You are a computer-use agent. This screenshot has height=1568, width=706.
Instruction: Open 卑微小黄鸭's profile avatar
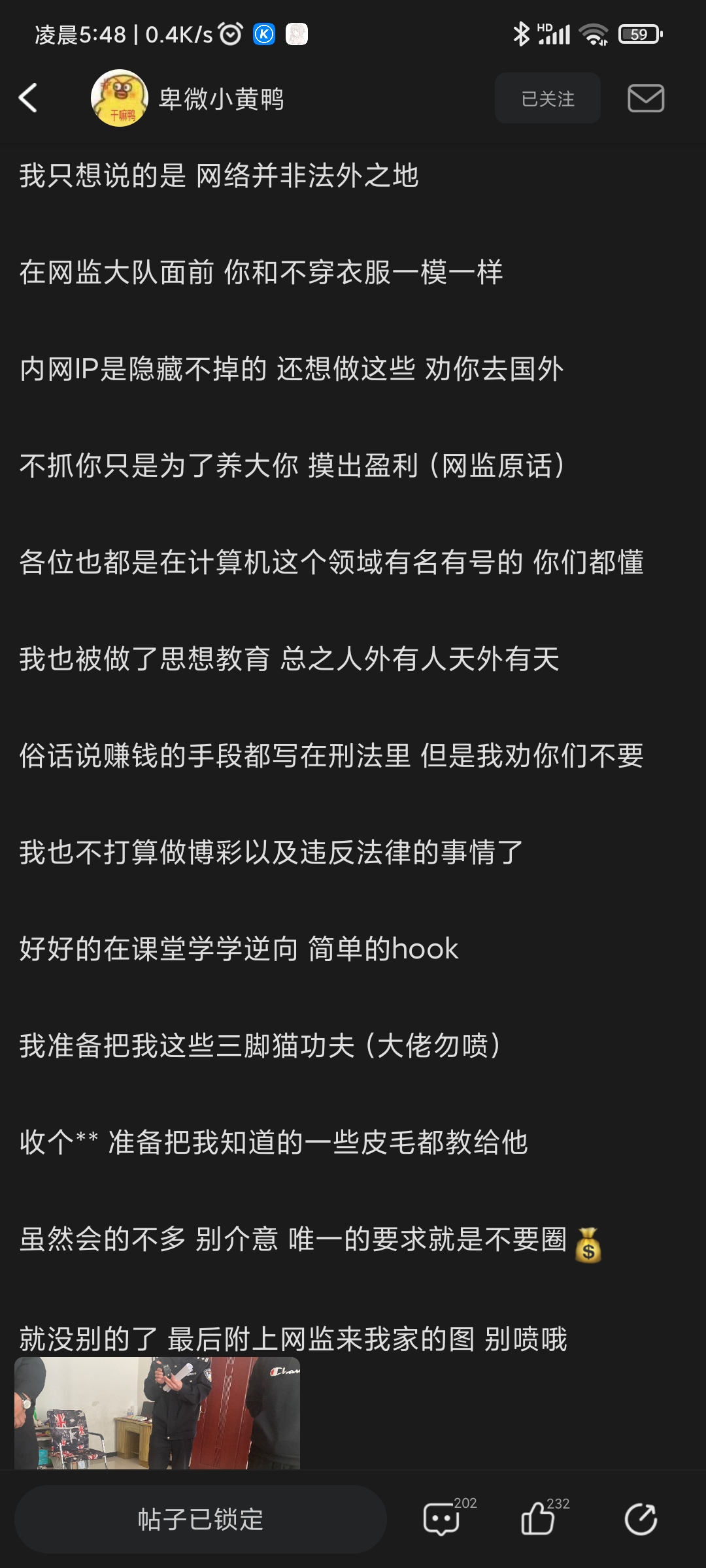point(120,98)
